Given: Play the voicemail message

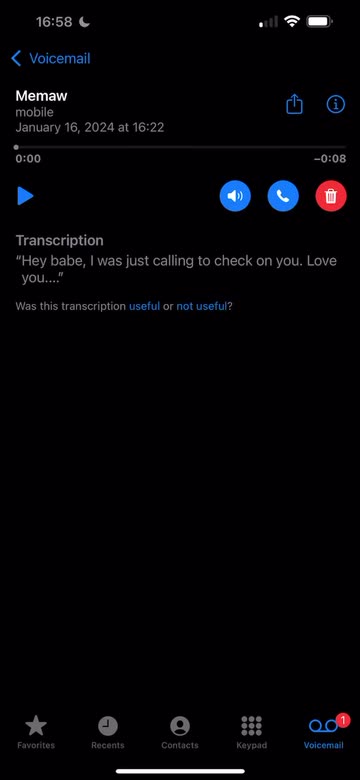Looking at the screenshot, I should (x=25, y=196).
